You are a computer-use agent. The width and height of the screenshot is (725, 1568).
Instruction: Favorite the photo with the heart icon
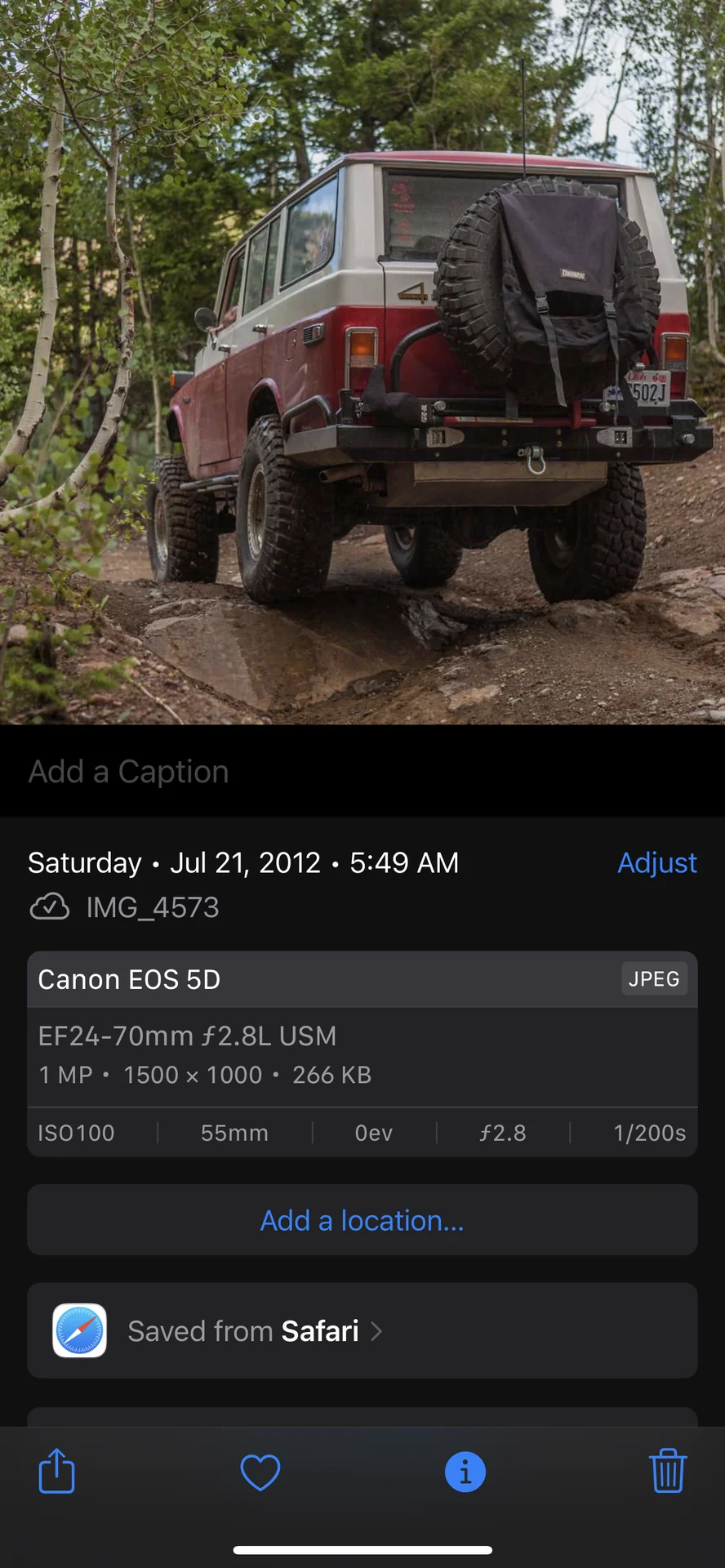click(260, 1472)
